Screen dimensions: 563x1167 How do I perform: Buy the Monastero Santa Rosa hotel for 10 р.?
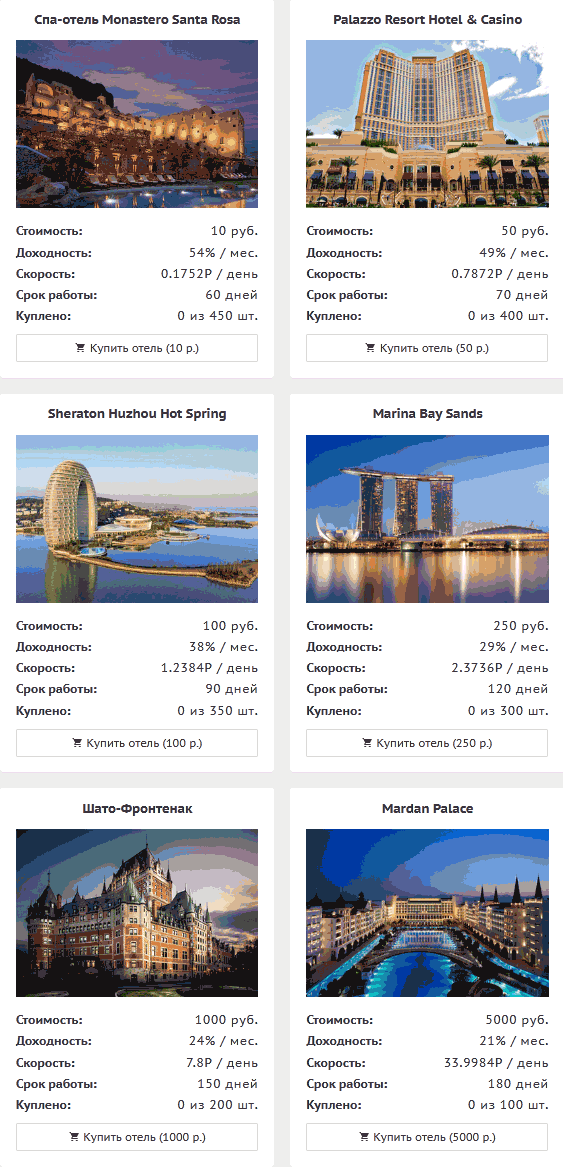click(x=137, y=348)
